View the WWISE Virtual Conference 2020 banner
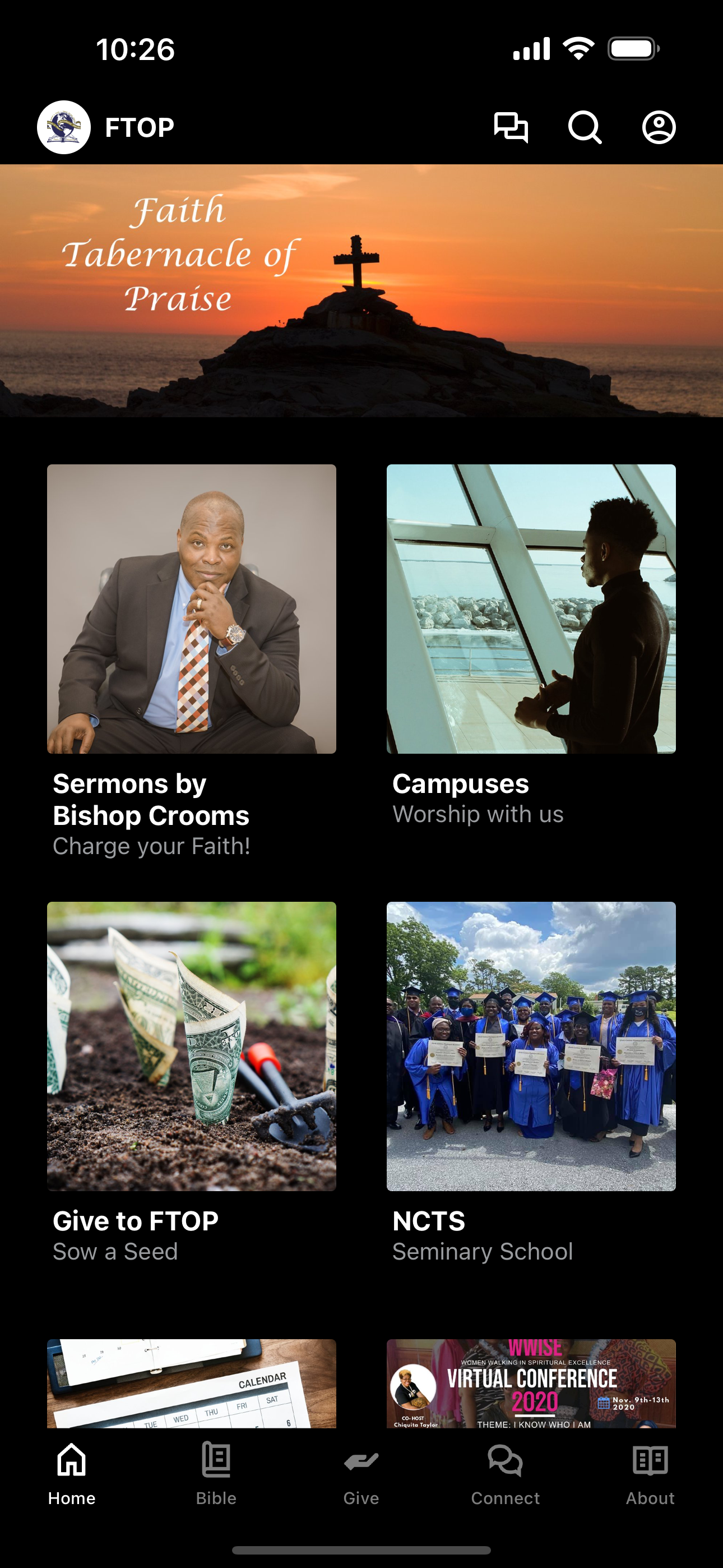723x1568 pixels. click(530, 1388)
